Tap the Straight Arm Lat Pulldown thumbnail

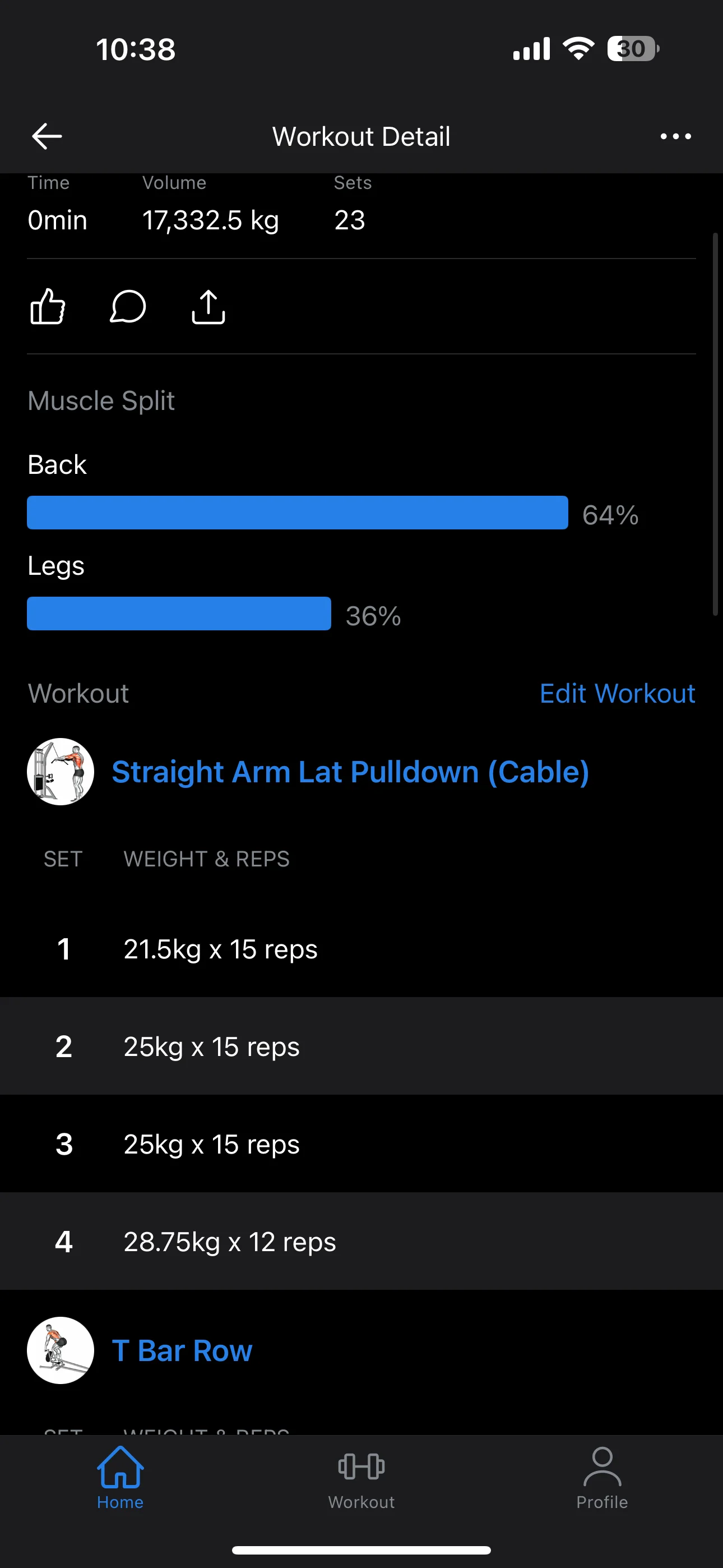point(61,772)
